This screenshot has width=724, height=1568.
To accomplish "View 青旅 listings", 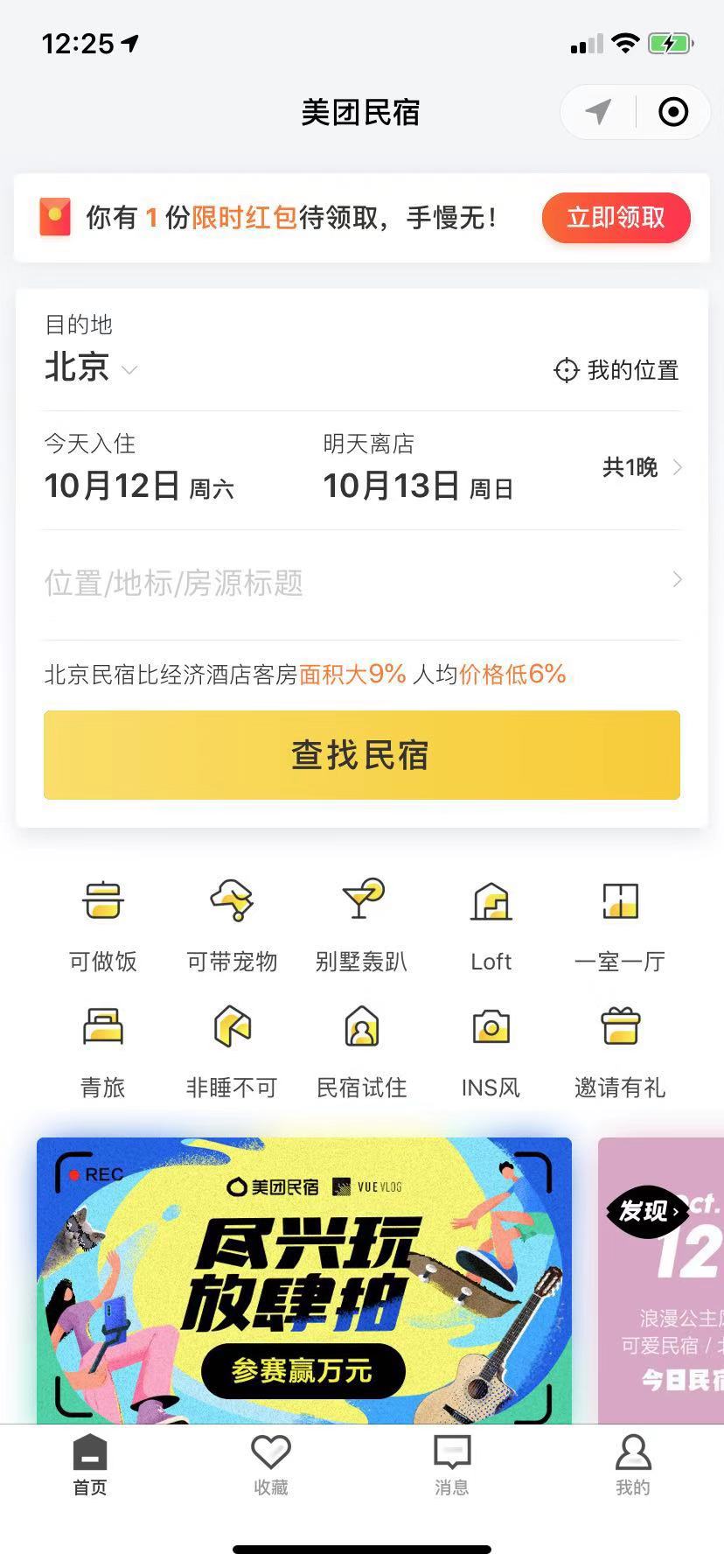I will [x=103, y=1051].
